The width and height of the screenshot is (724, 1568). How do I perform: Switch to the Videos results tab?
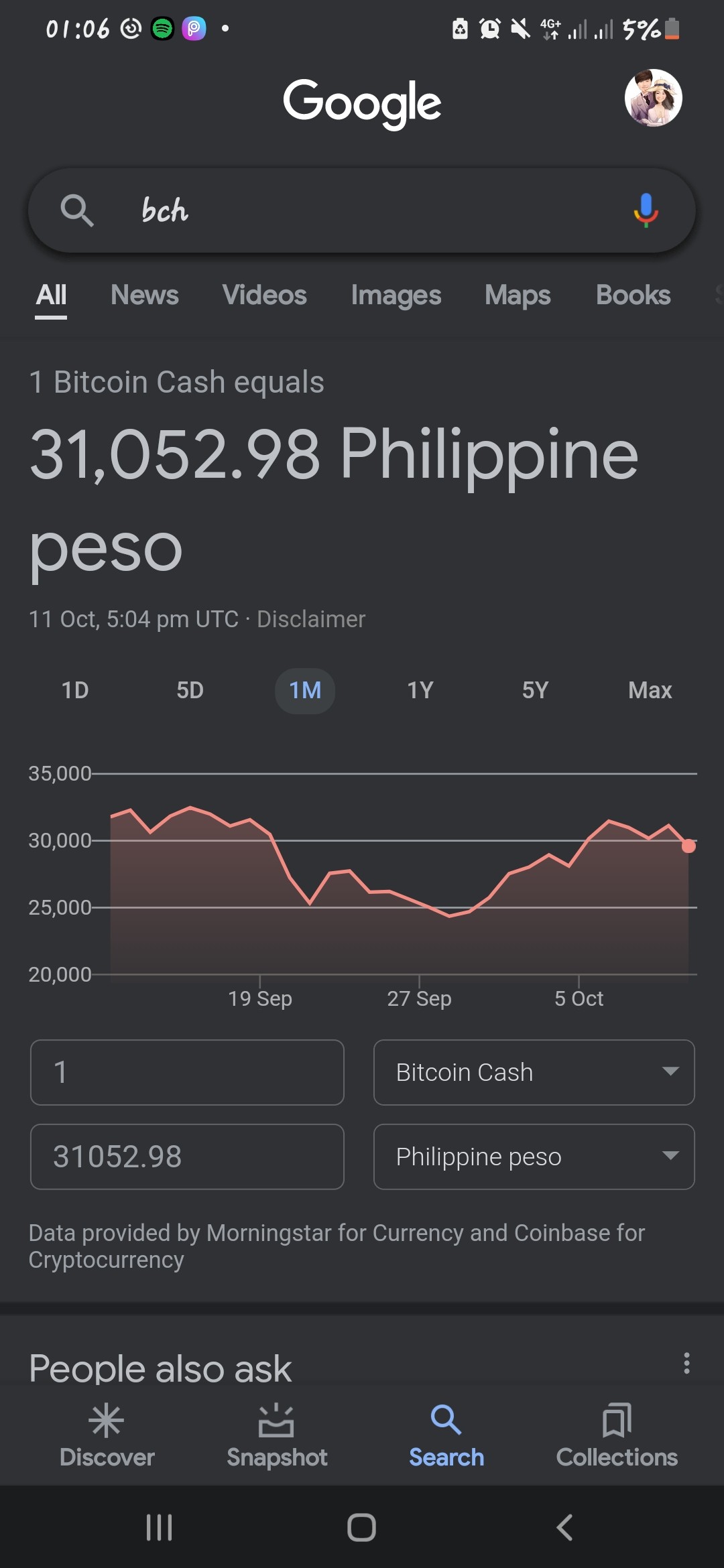pos(265,295)
